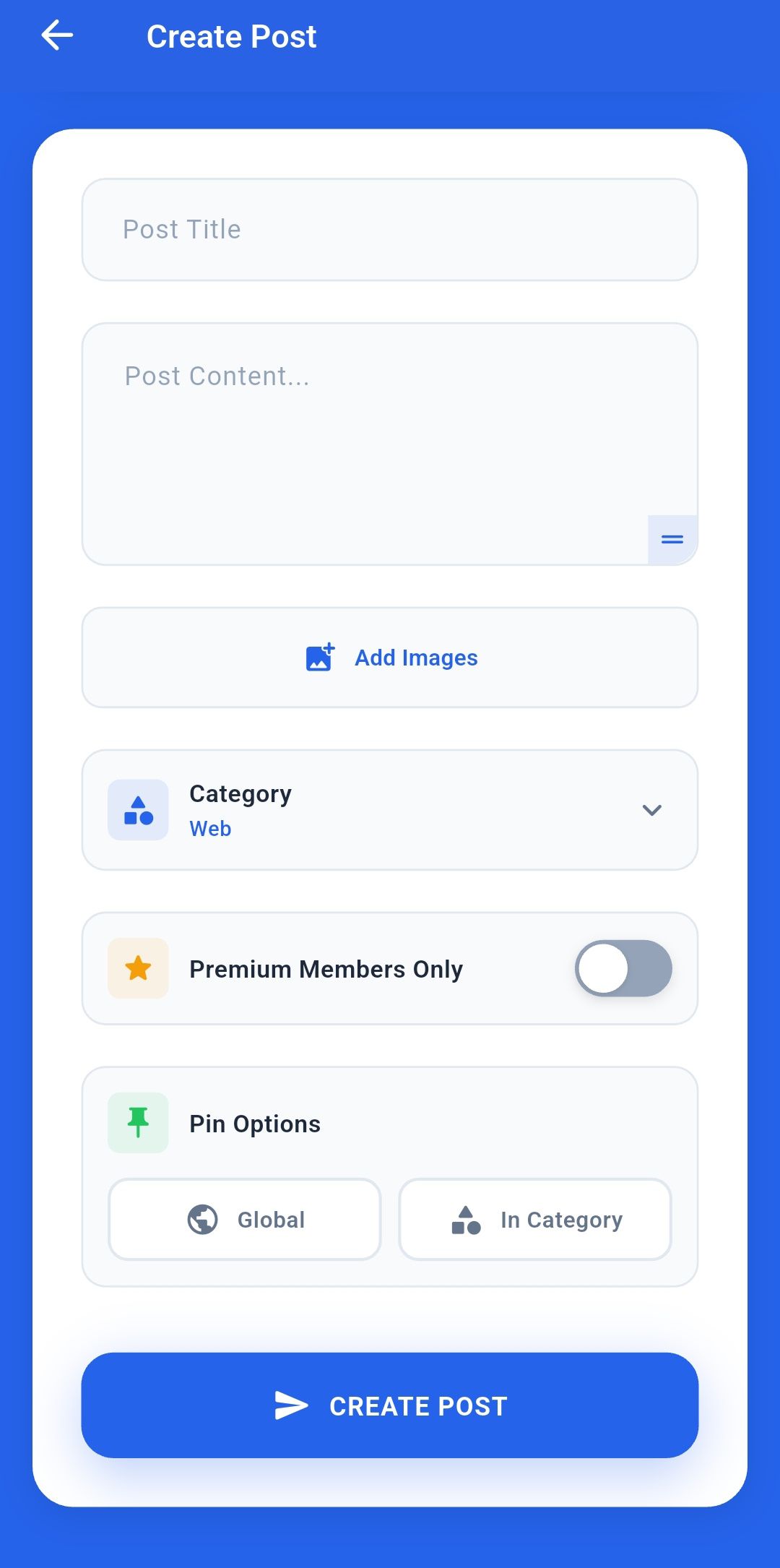Choose the In Category pin option
The image size is (780, 1568).
pyautogui.click(x=535, y=1220)
